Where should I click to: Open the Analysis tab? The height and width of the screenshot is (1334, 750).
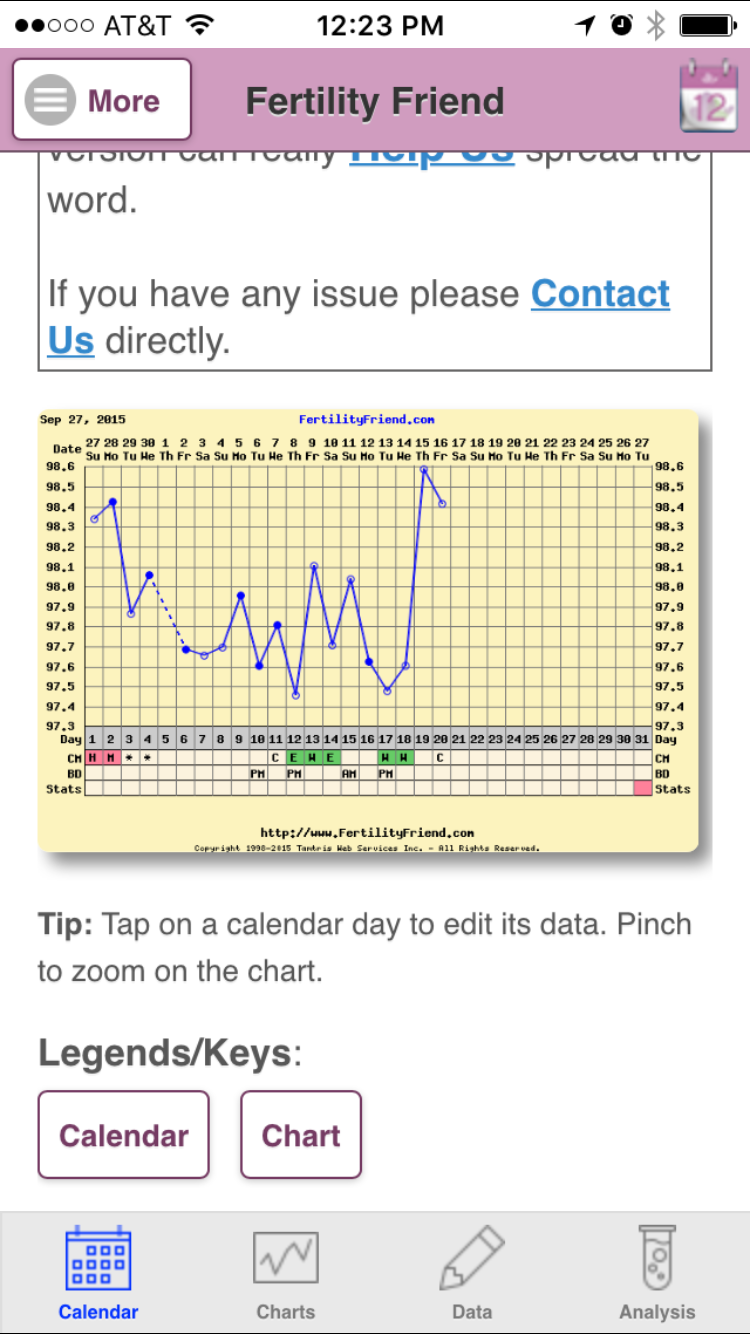[x=657, y=1273]
